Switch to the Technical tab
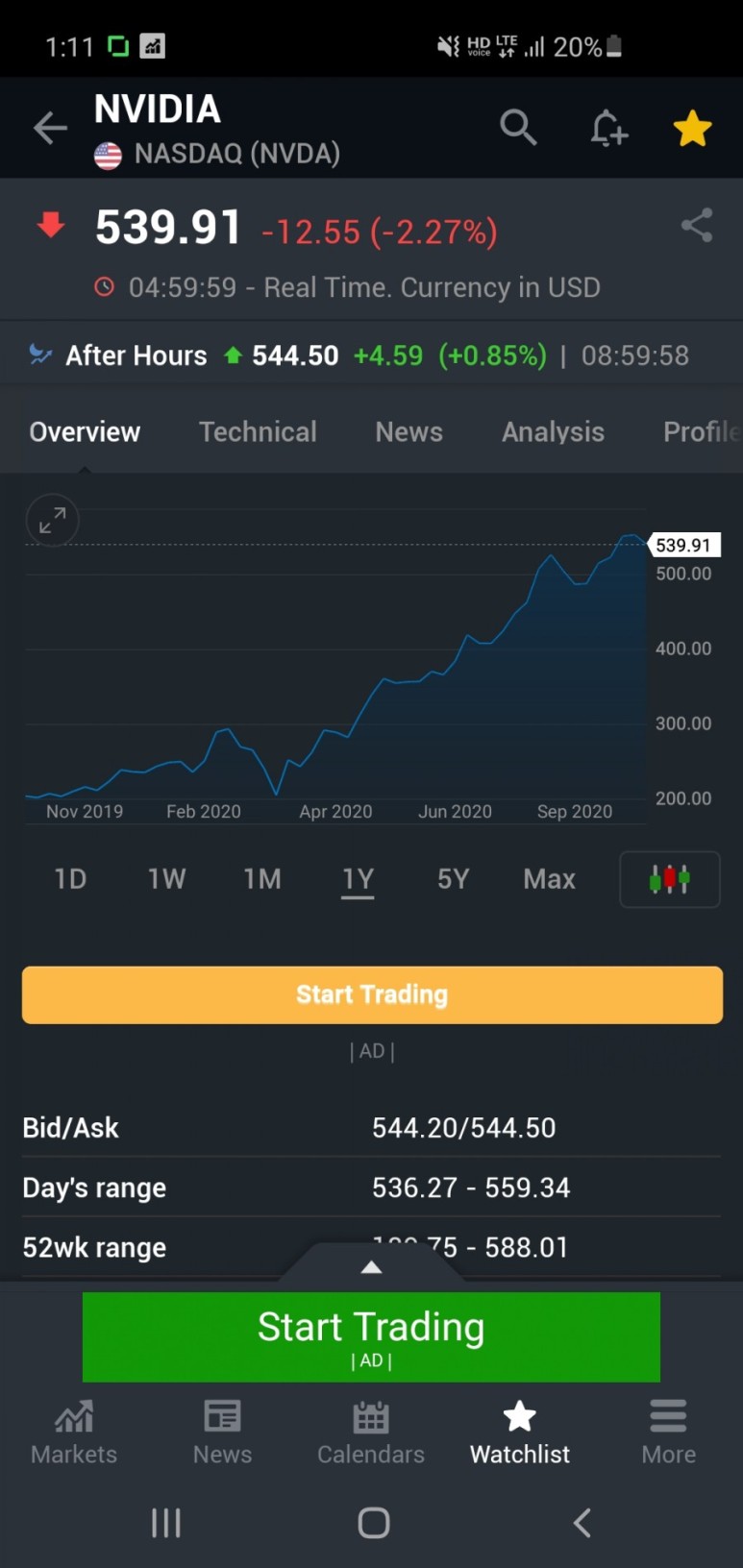Screen dimensions: 743x1568 [258, 432]
